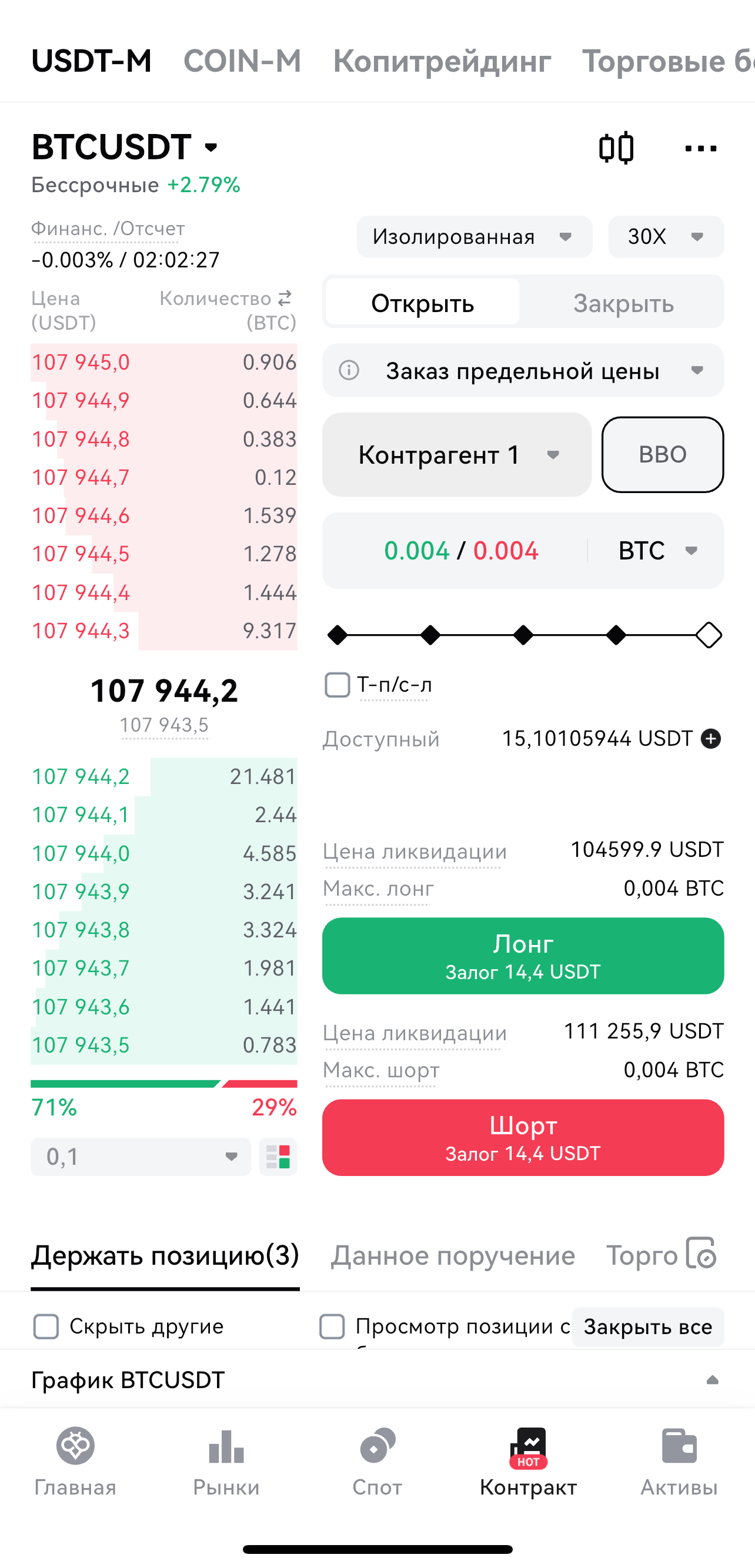Expand the Заказ предельной цены order type
Viewport: 755px width, 1568px height.
coord(522,371)
